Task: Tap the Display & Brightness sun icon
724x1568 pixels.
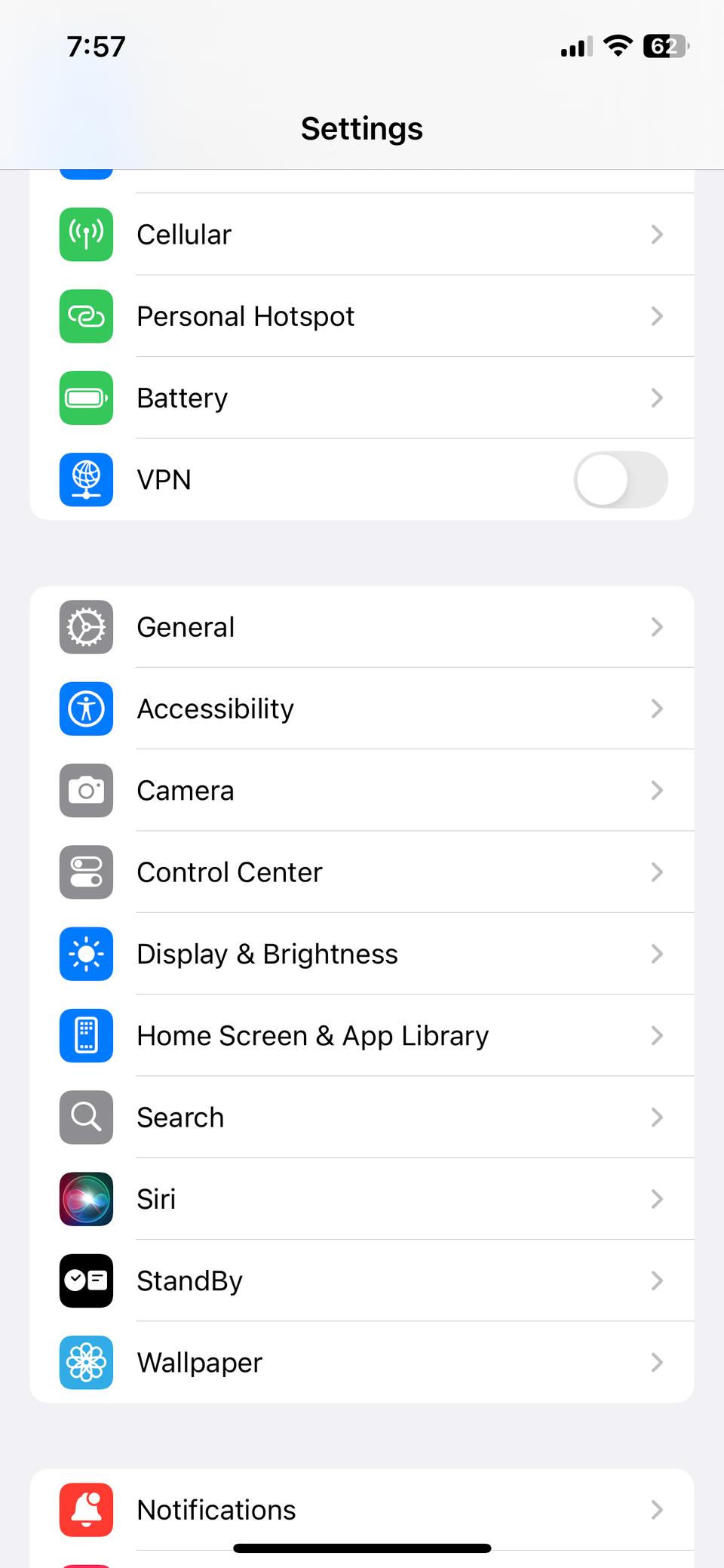Action: (86, 954)
